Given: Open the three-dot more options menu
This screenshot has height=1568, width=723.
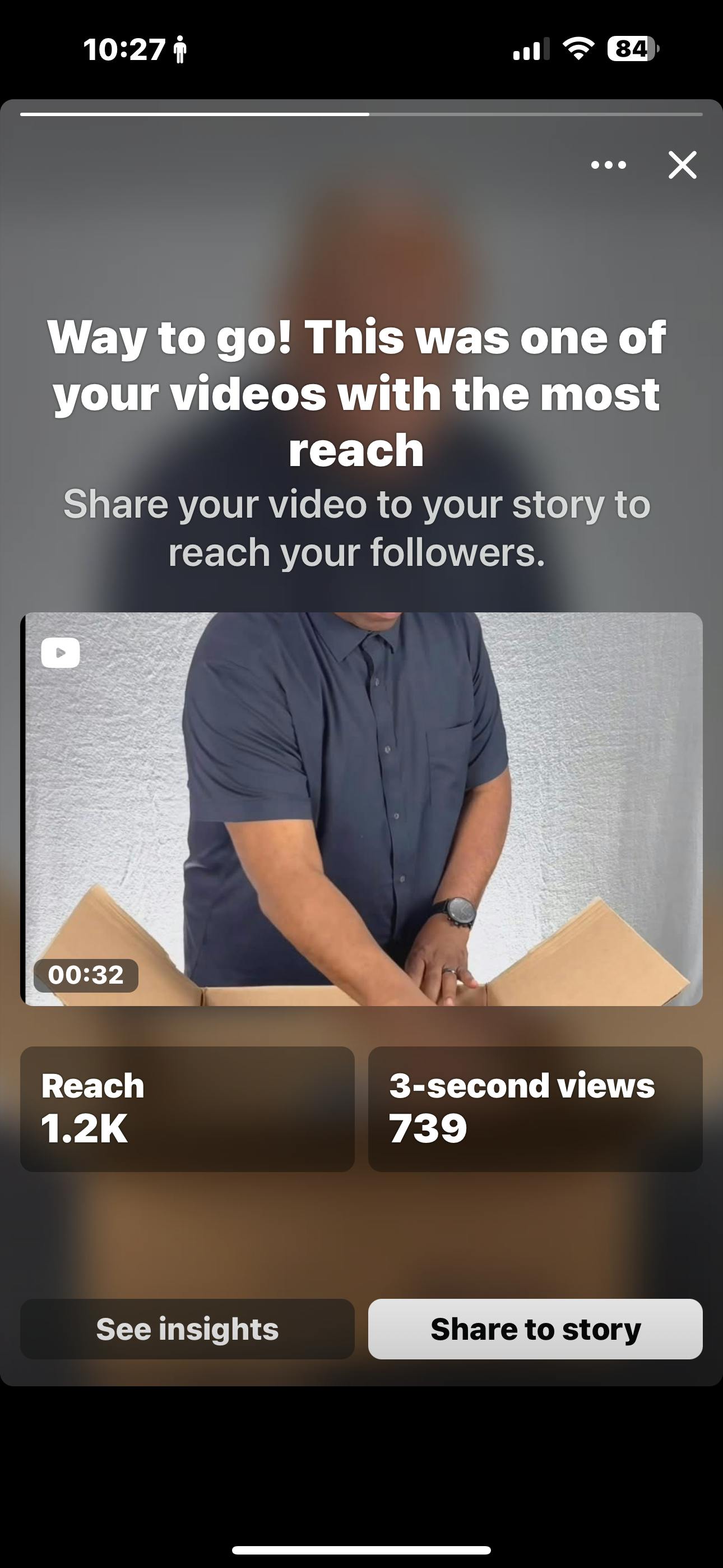Looking at the screenshot, I should pyautogui.click(x=608, y=165).
